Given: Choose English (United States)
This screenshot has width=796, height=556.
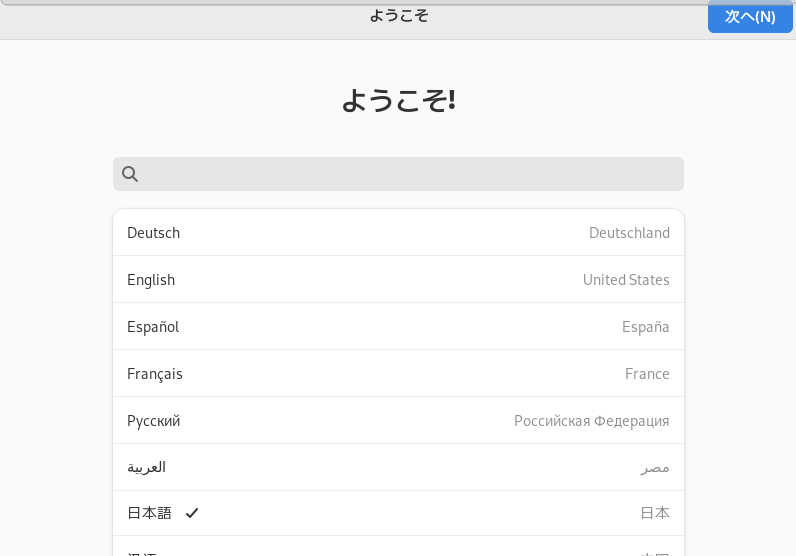Looking at the screenshot, I should point(398,280).
